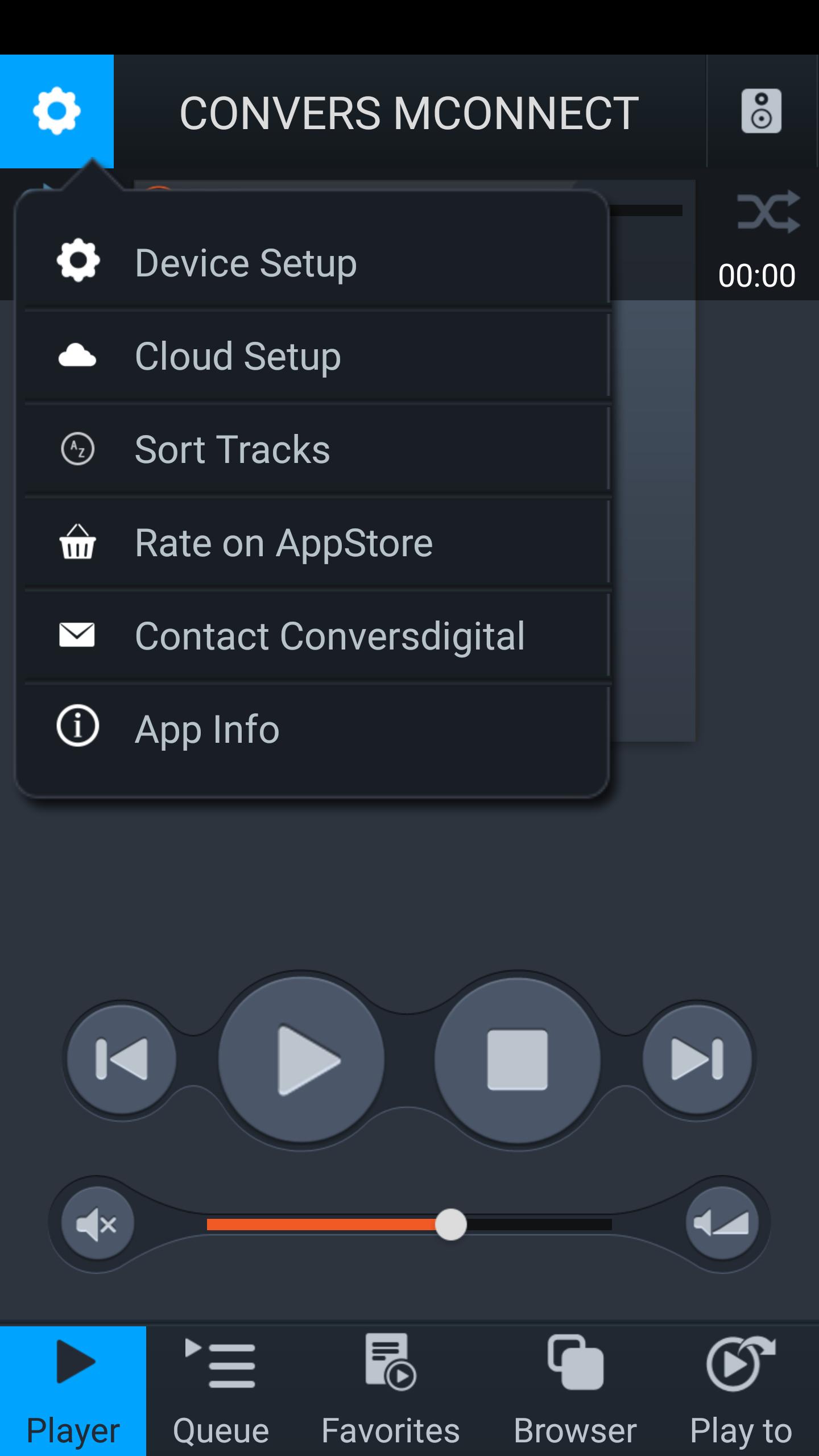Tap the volume level icon at right

[722, 1224]
